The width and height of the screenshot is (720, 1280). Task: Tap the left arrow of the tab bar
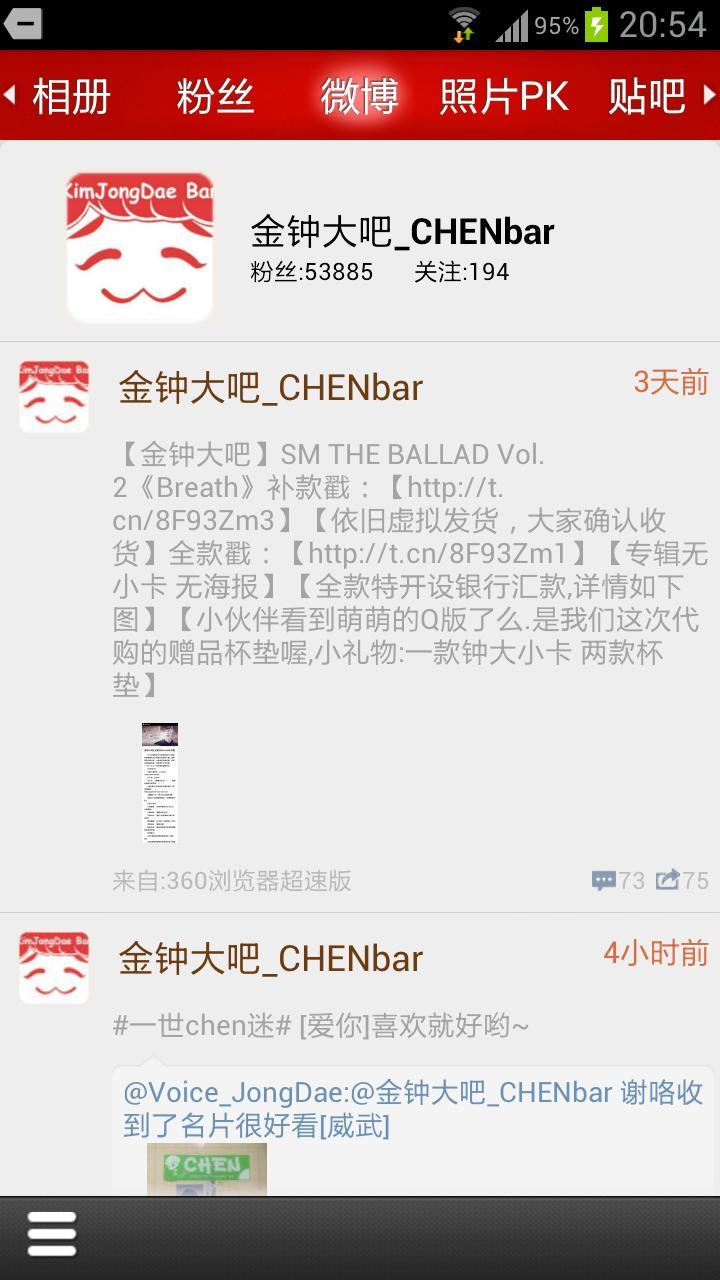point(10,96)
